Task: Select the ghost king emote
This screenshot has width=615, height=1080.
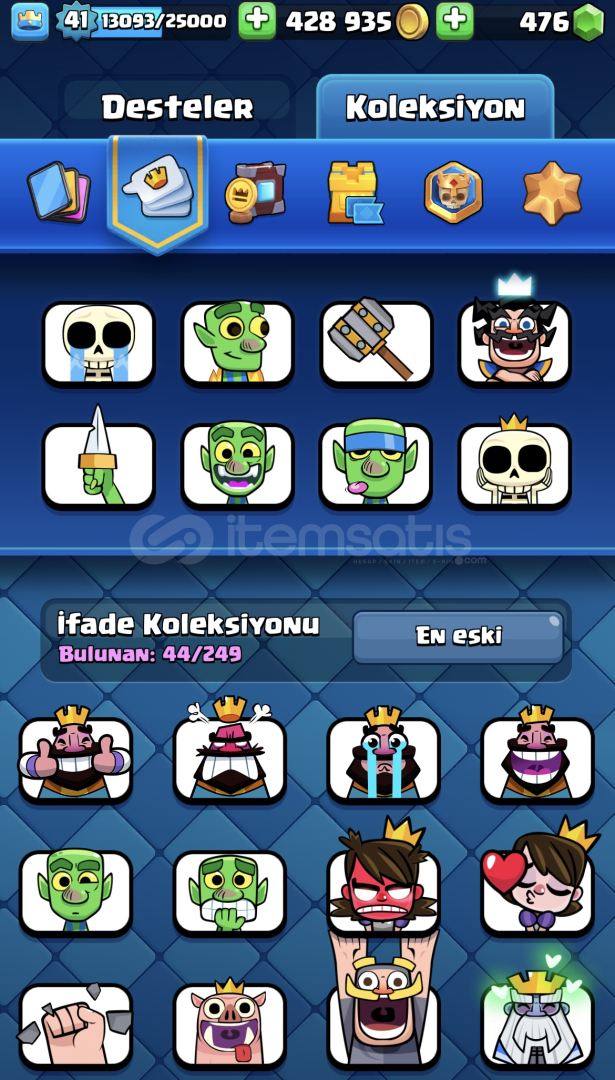Action: [538, 1014]
